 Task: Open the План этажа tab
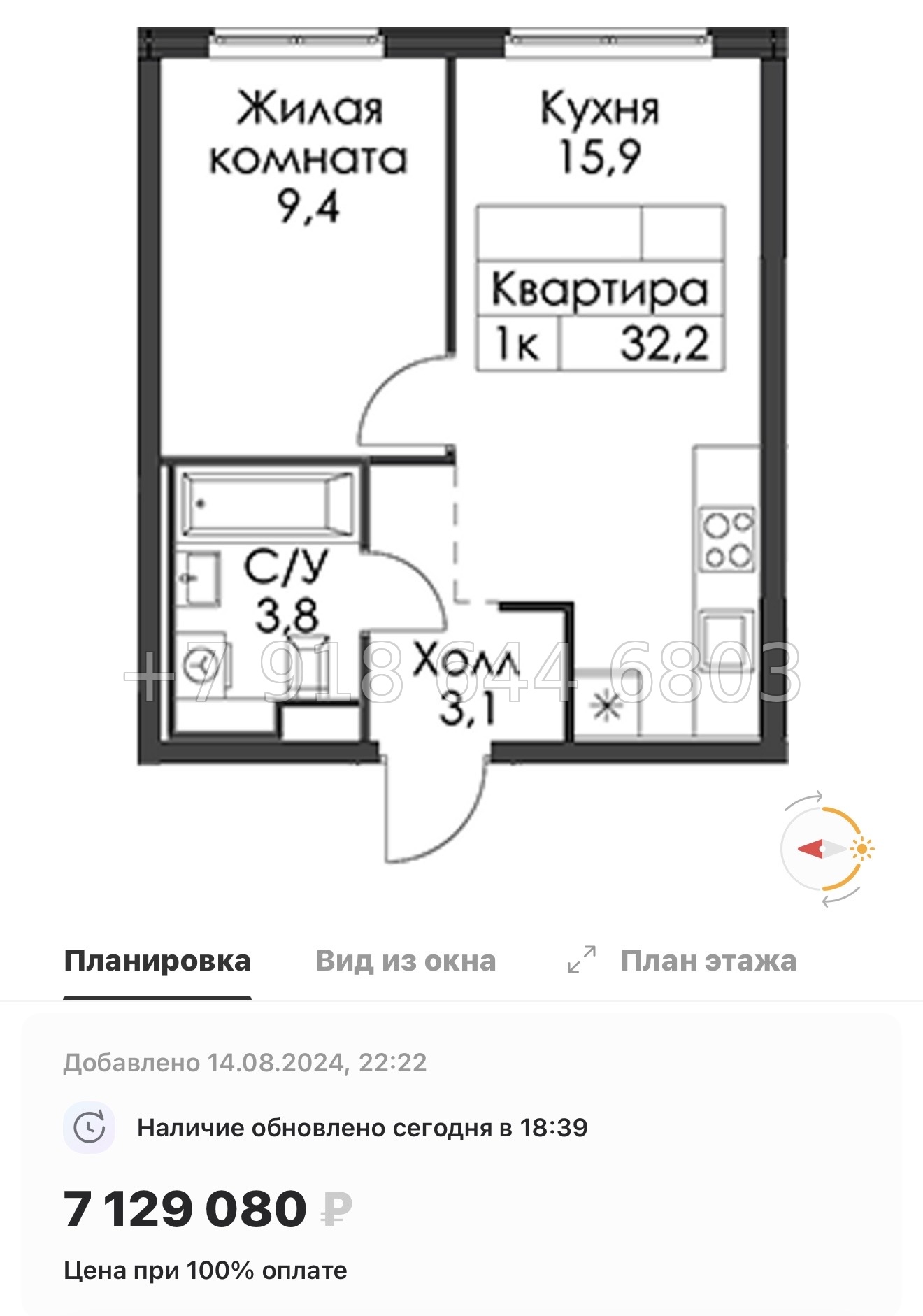coord(708,960)
